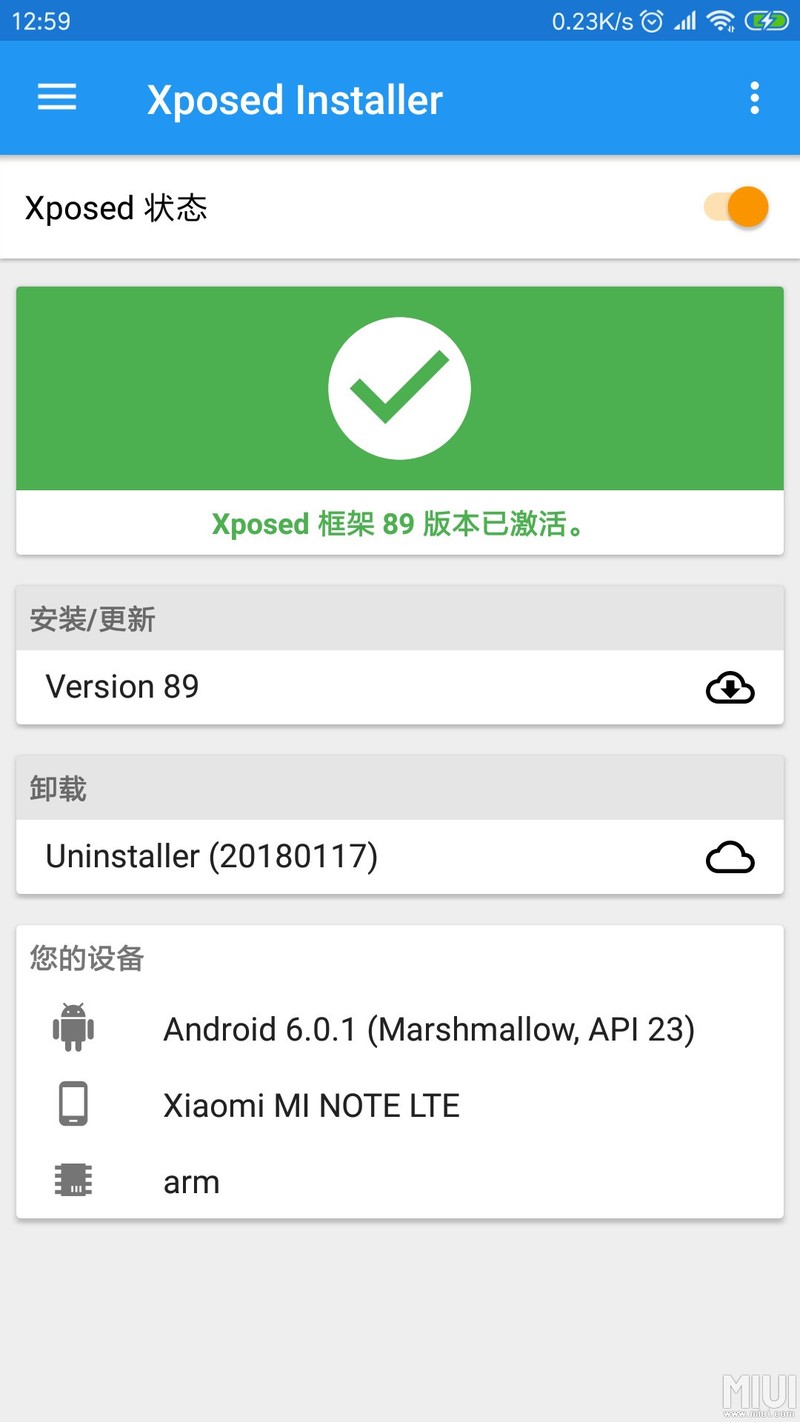Image resolution: width=800 pixels, height=1422 pixels.
Task: Click the phone icon next to Xiaomi MI NOTE LTE
Action: [x=72, y=1104]
